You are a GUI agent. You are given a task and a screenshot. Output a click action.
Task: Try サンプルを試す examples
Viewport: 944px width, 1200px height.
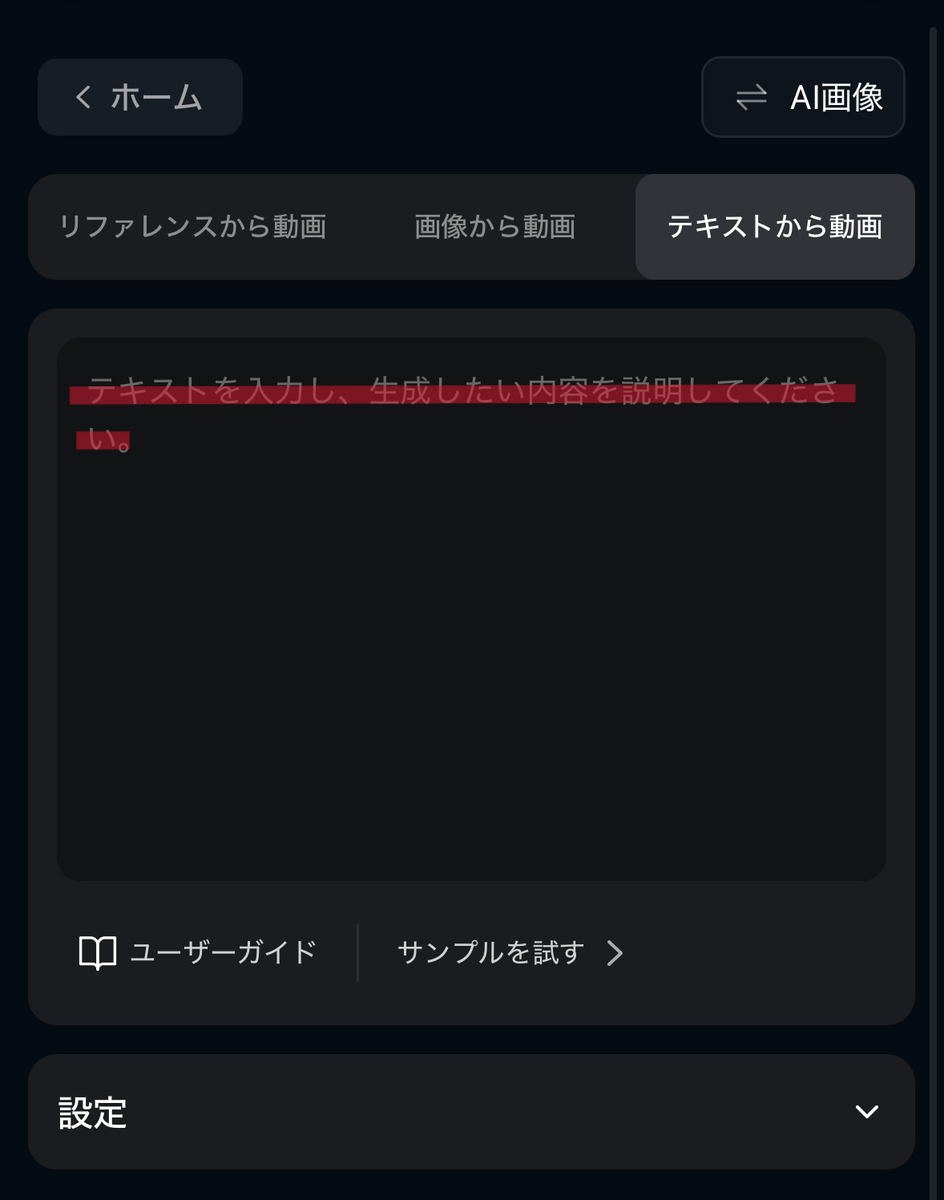click(510, 952)
